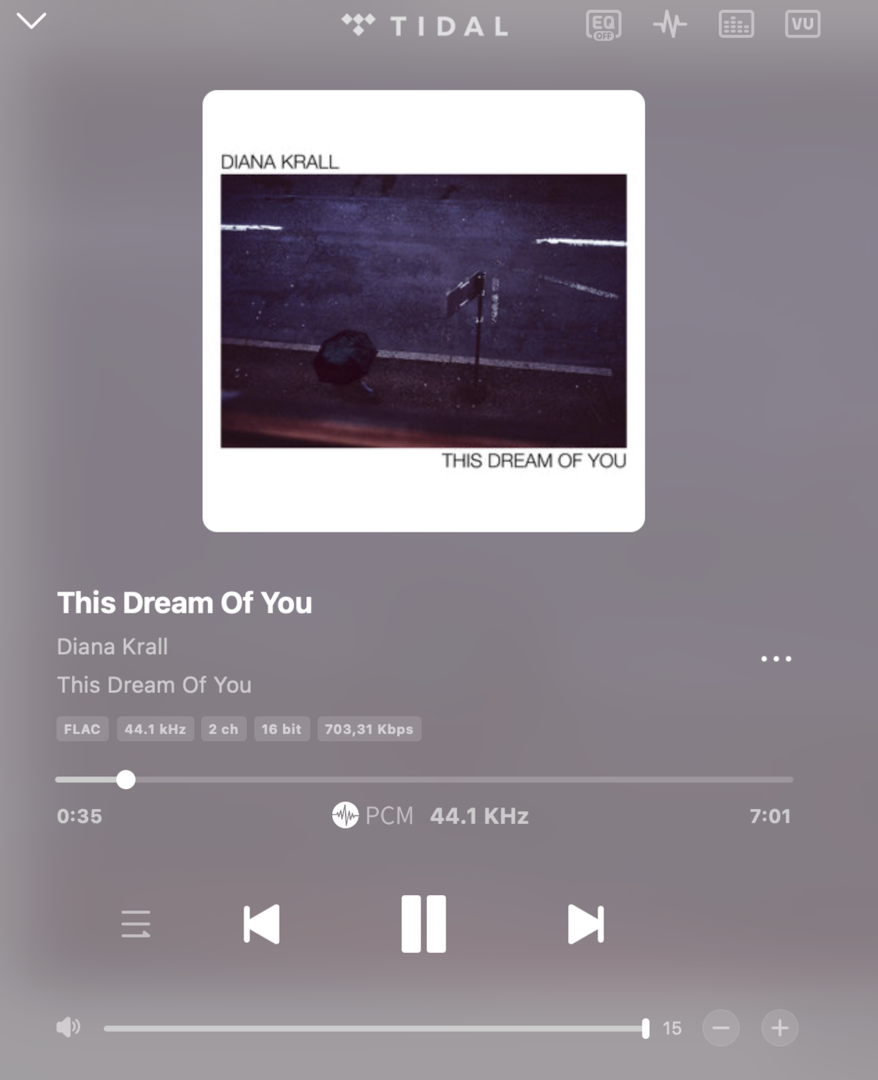The width and height of the screenshot is (878, 1080).
Task: Open the EQ equalizer settings
Action: pyautogui.click(x=603, y=25)
